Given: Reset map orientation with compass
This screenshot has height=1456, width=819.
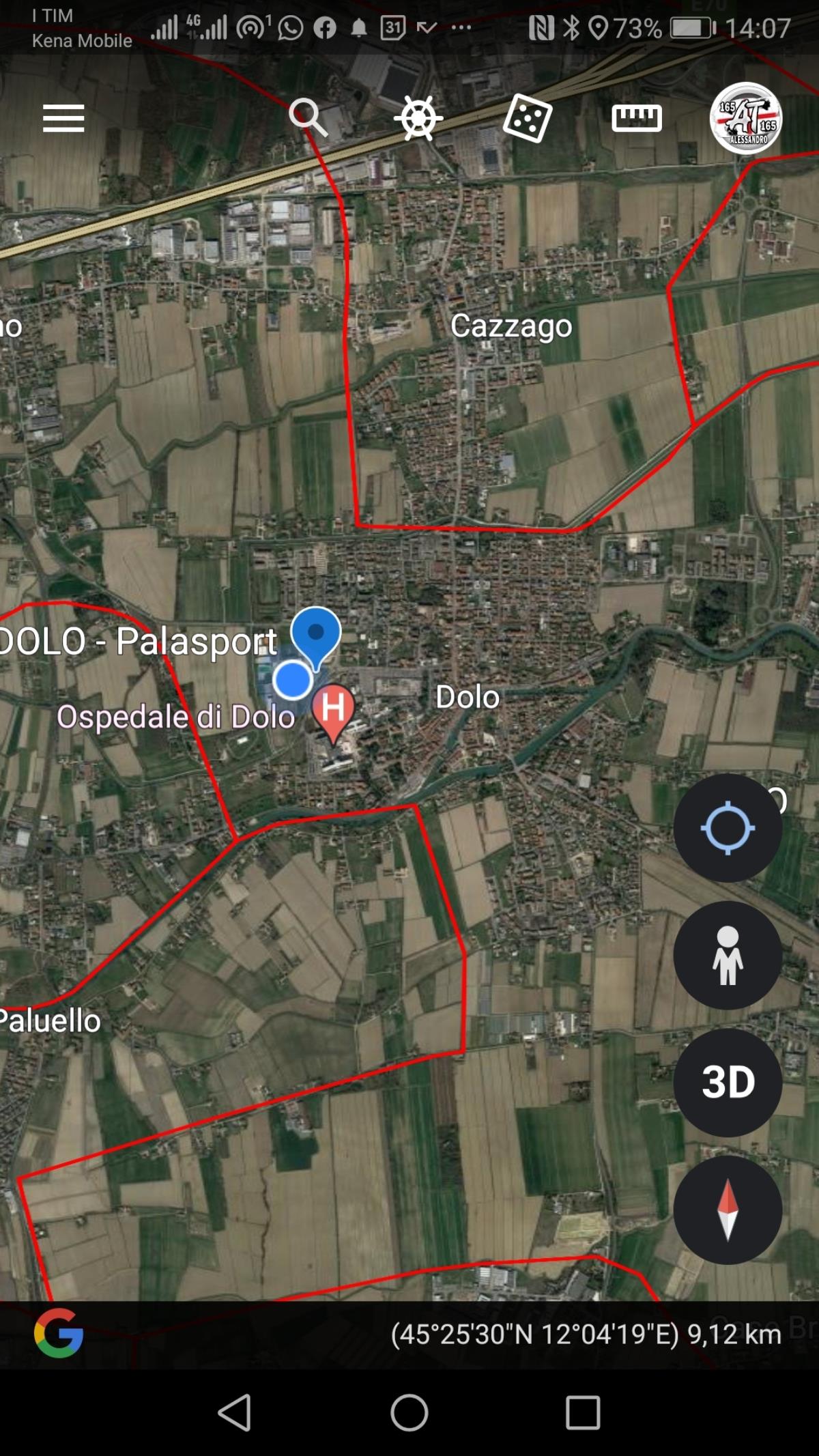Looking at the screenshot, I should coord(728,1209).
